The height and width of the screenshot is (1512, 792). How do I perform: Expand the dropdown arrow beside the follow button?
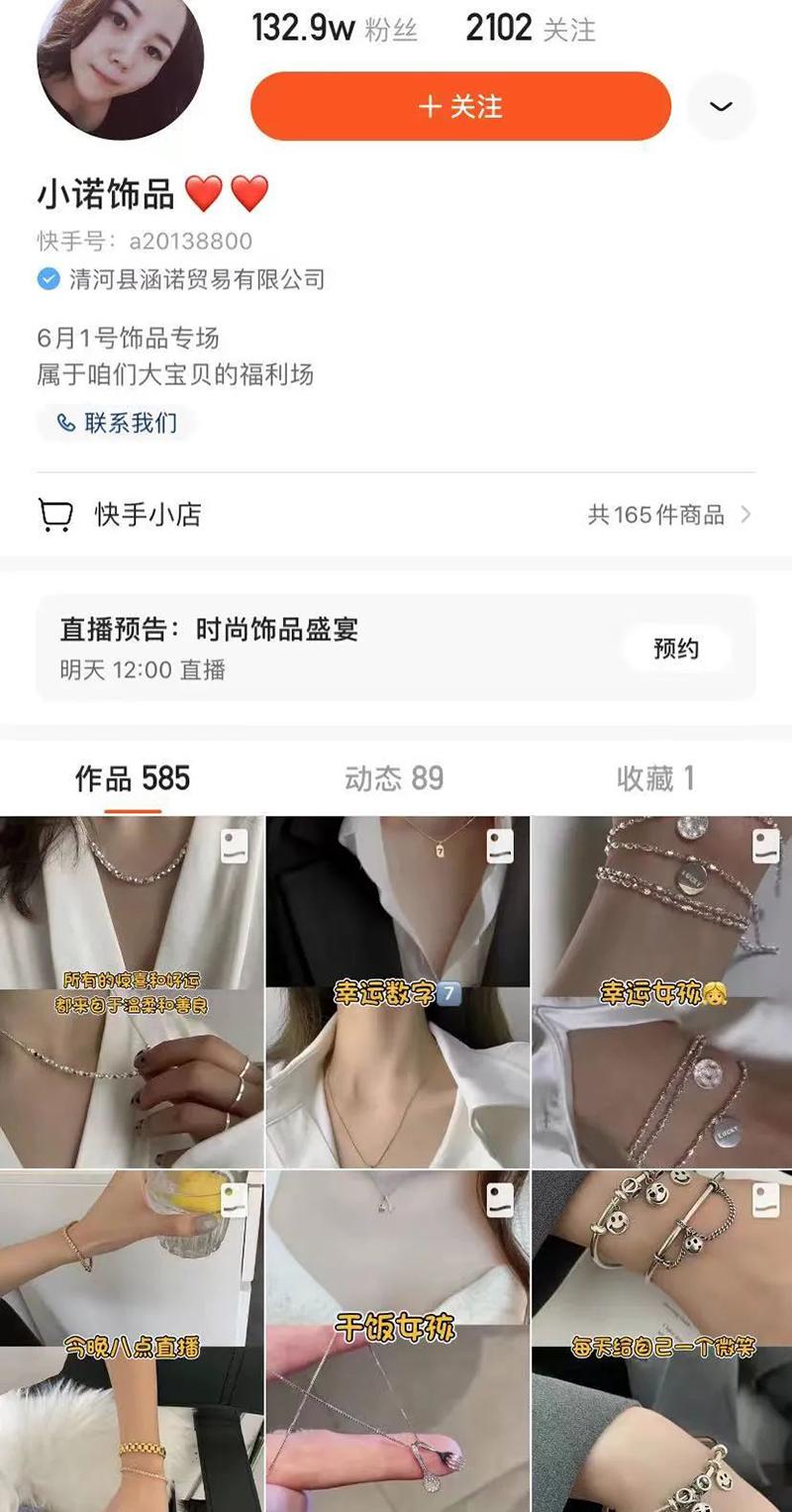(x=721, y=106)
